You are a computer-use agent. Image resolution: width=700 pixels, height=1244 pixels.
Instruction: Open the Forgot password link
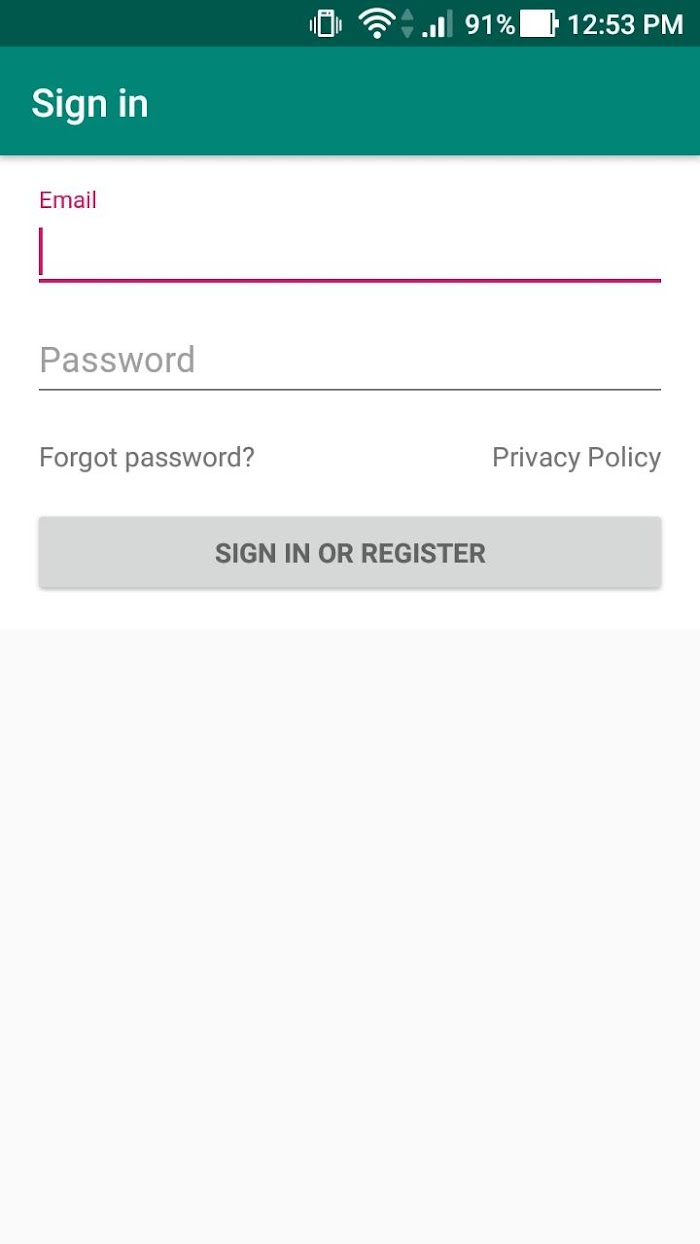[x=147, y=458]
